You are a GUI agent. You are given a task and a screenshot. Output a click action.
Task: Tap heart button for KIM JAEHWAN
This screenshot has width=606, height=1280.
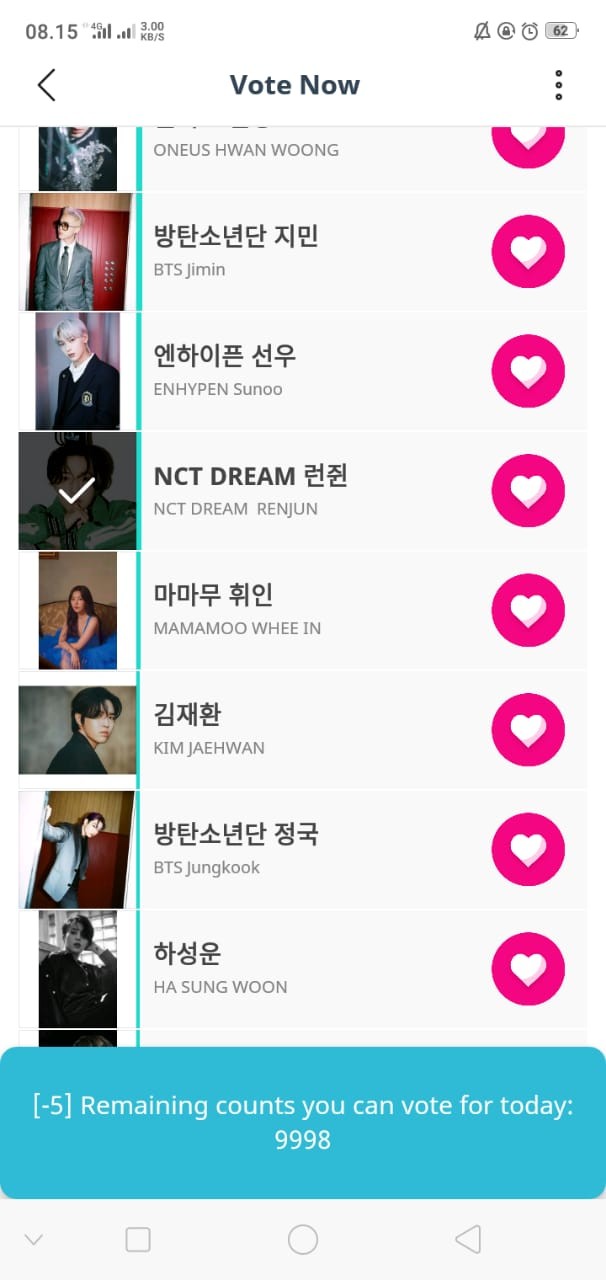[x=528, y=730]
